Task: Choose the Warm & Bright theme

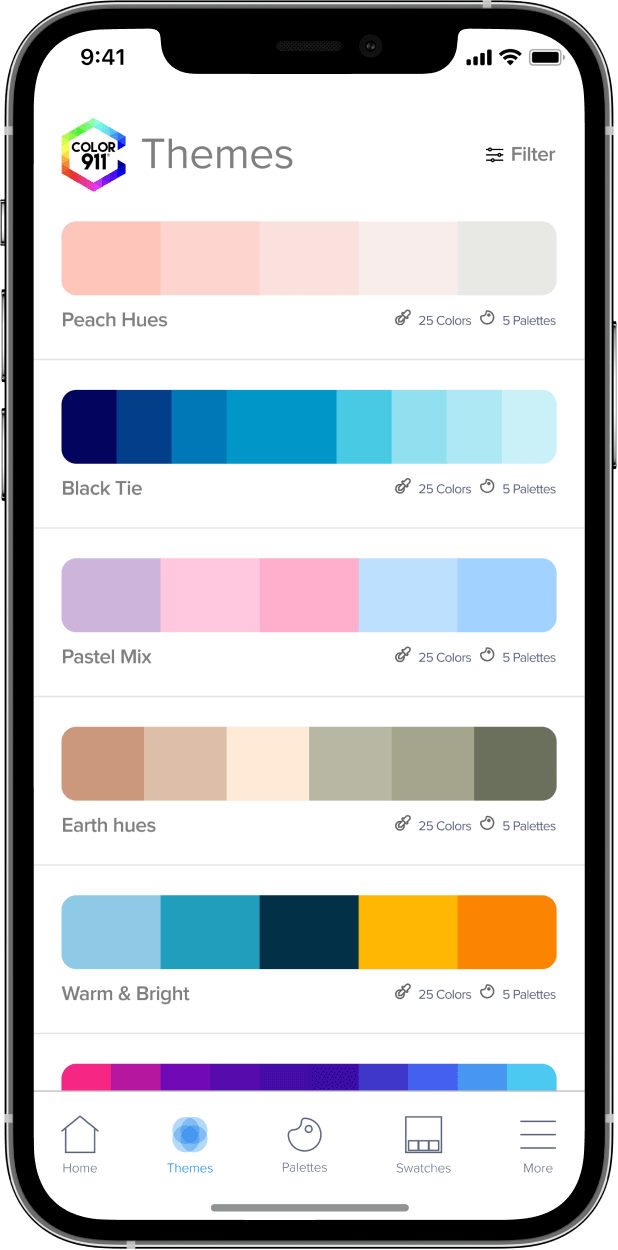Action: click(308, 932)
